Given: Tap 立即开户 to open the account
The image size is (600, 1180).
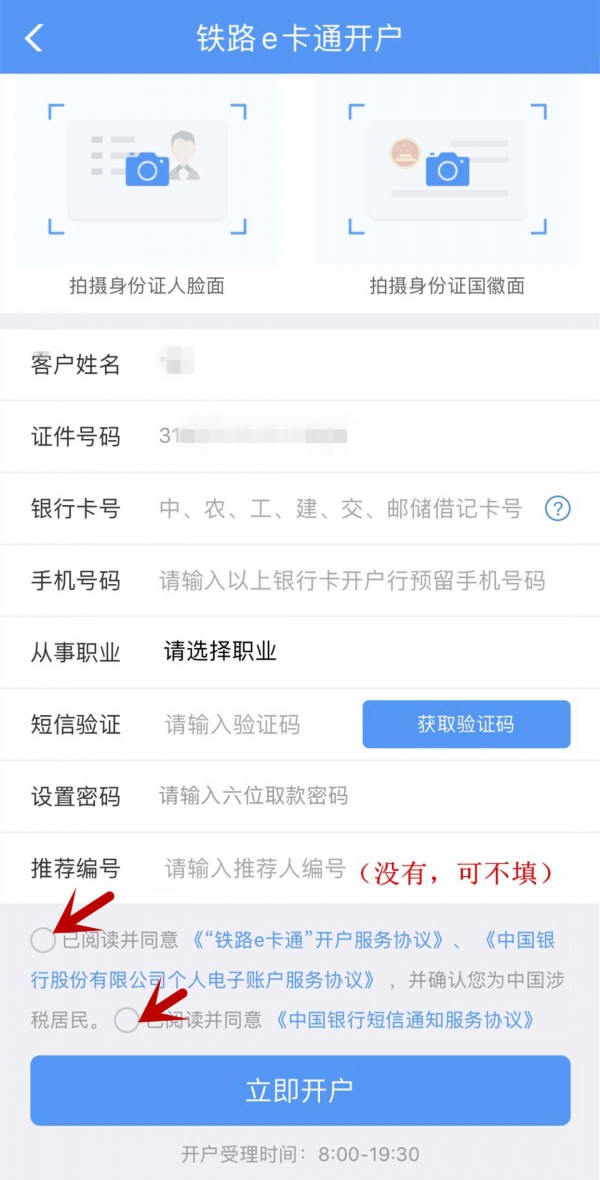Looking at the screenshot, I should point(300,1090).
